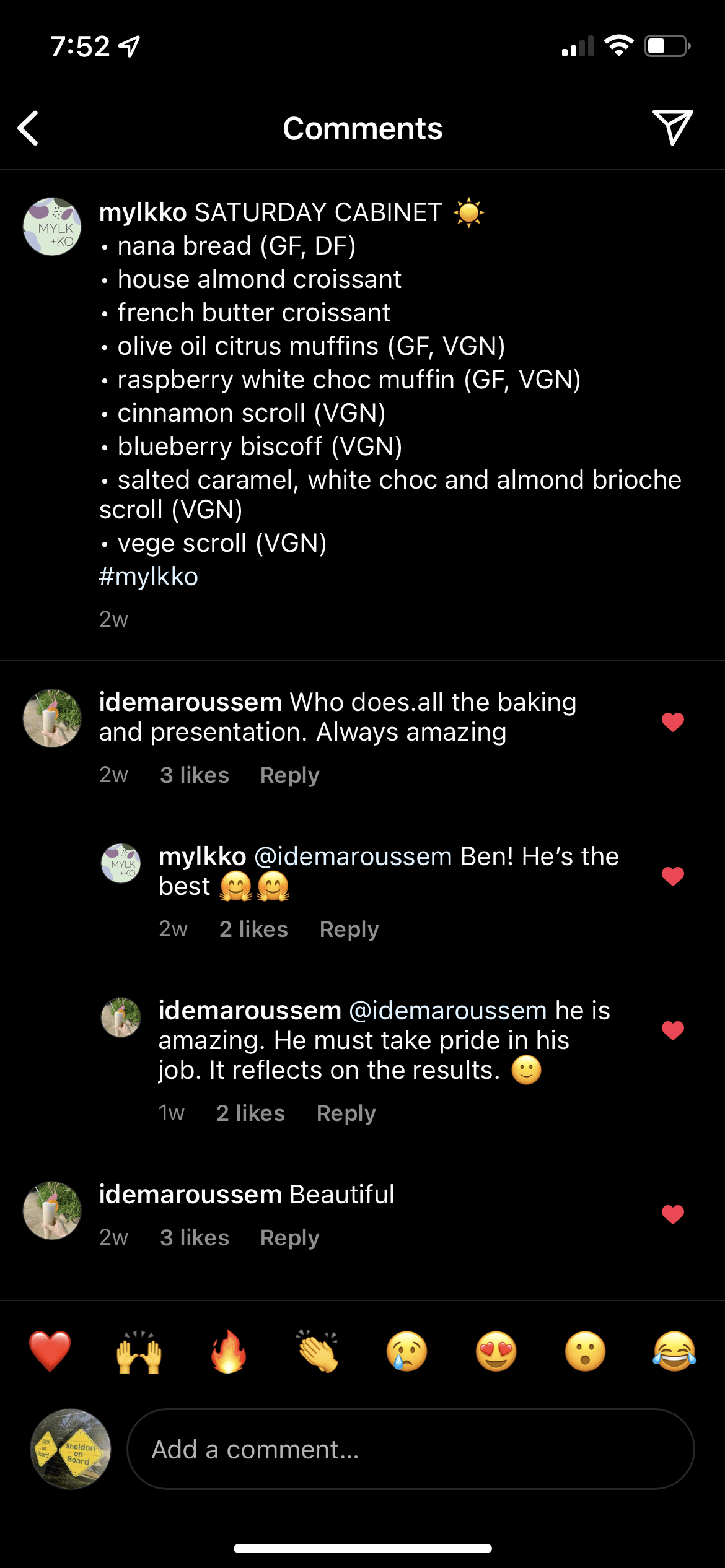This screenshot has width=725, height=1568.
Task: Insert the heart-eyes emoji quick reaction
Action: tap(496, 1351)
